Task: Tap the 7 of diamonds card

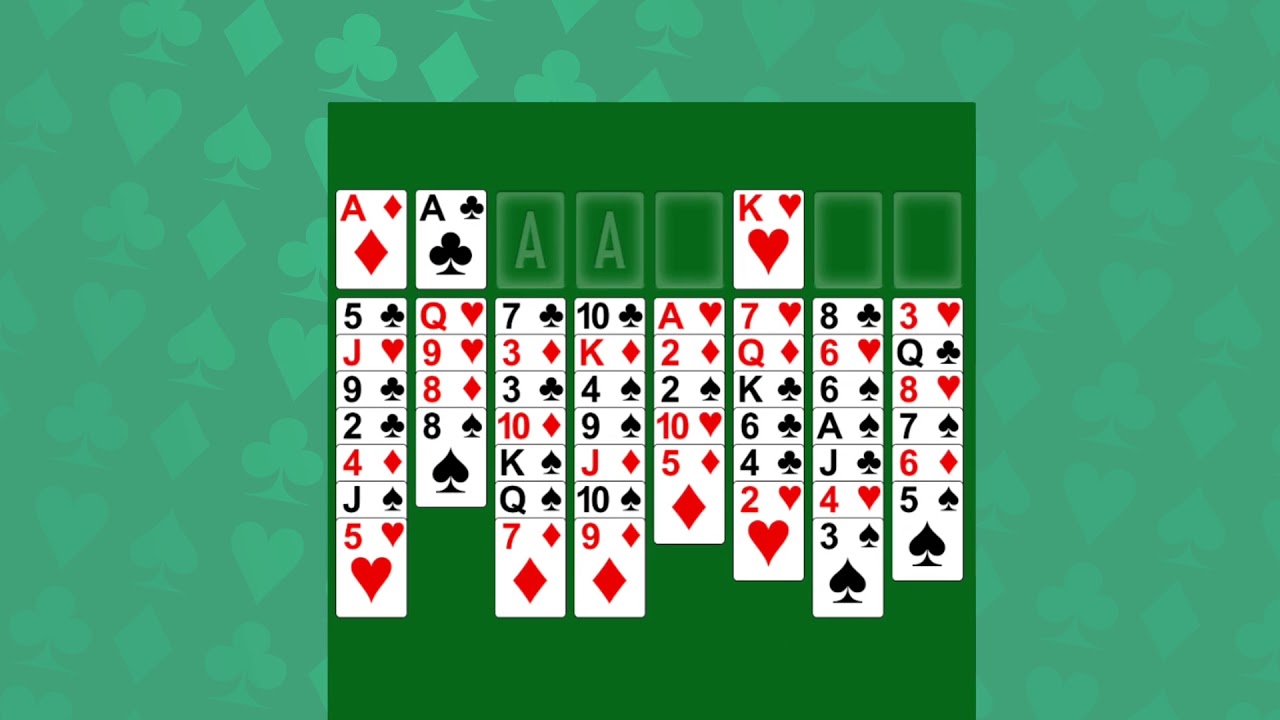Action: pos(530,567)
